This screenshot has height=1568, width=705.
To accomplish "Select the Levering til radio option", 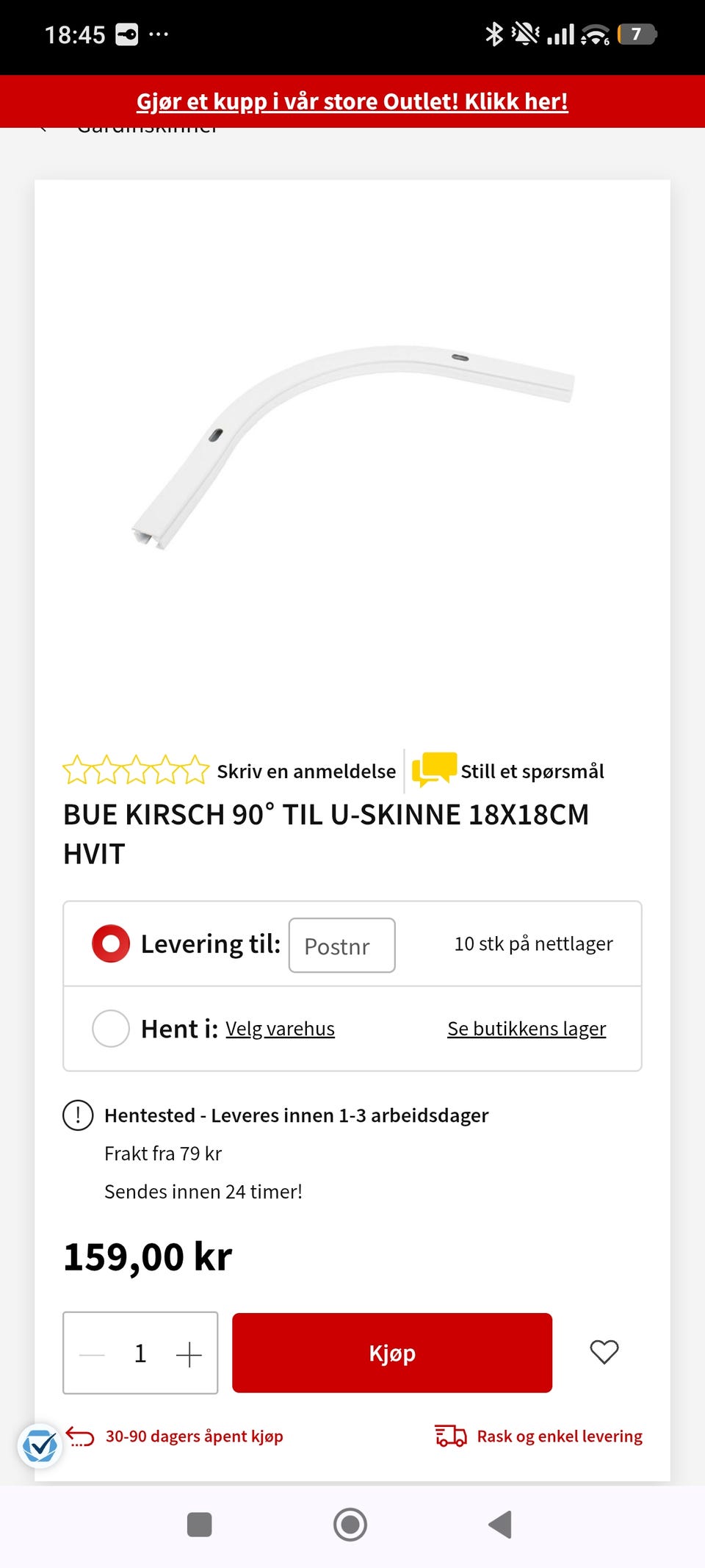I will tap(111, 943).
